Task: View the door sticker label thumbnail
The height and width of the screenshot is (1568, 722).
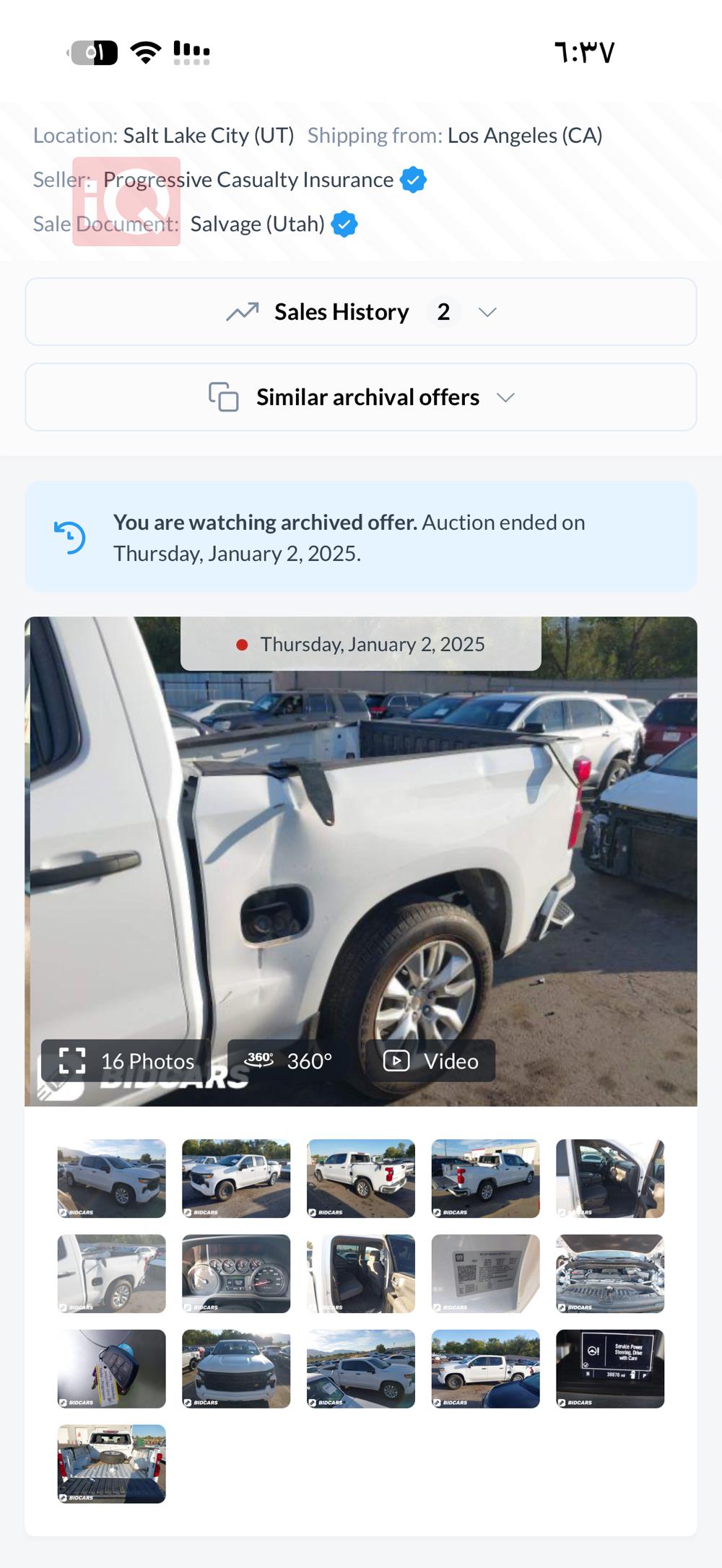Action: pyautogui.click(x=485, y=1273)
